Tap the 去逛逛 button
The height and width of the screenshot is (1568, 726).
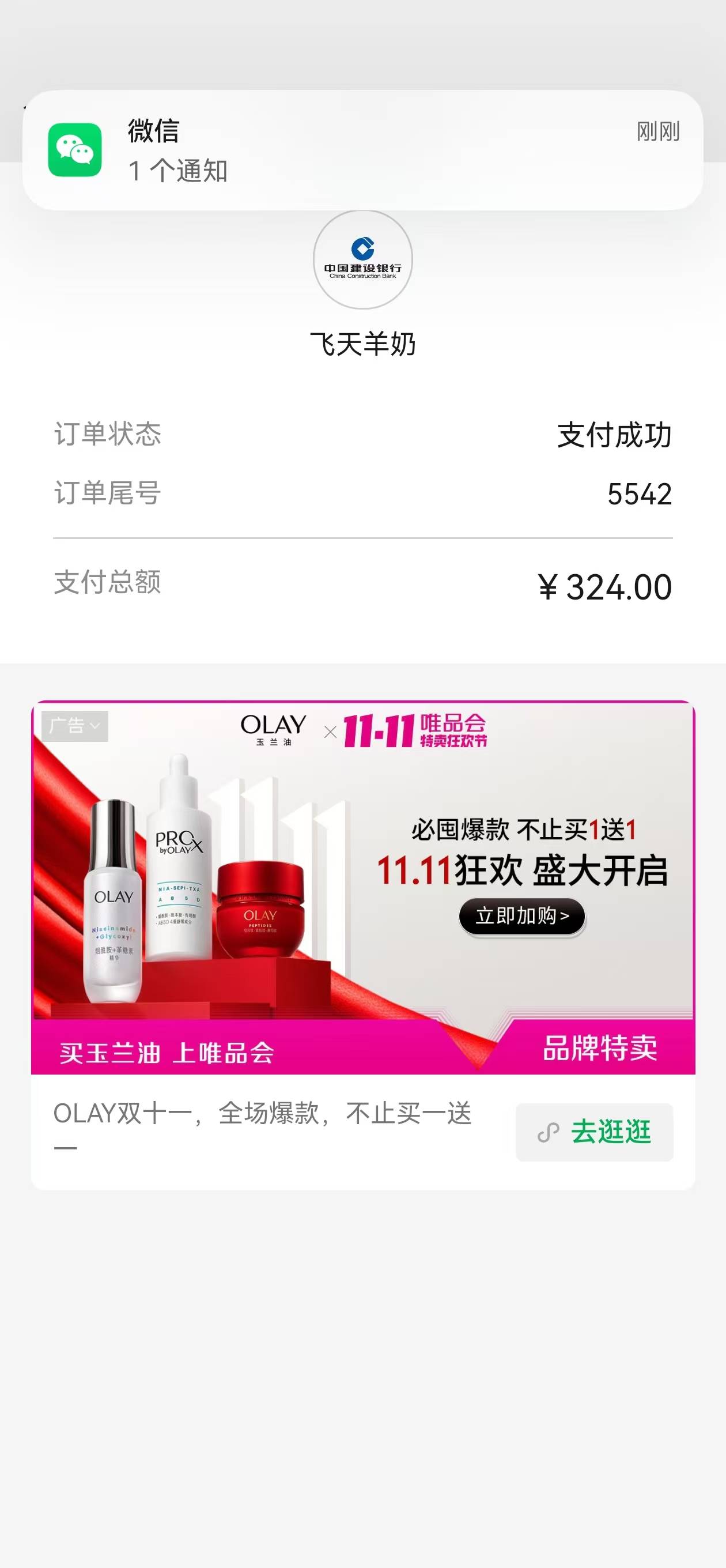[x=595, y=1132]
